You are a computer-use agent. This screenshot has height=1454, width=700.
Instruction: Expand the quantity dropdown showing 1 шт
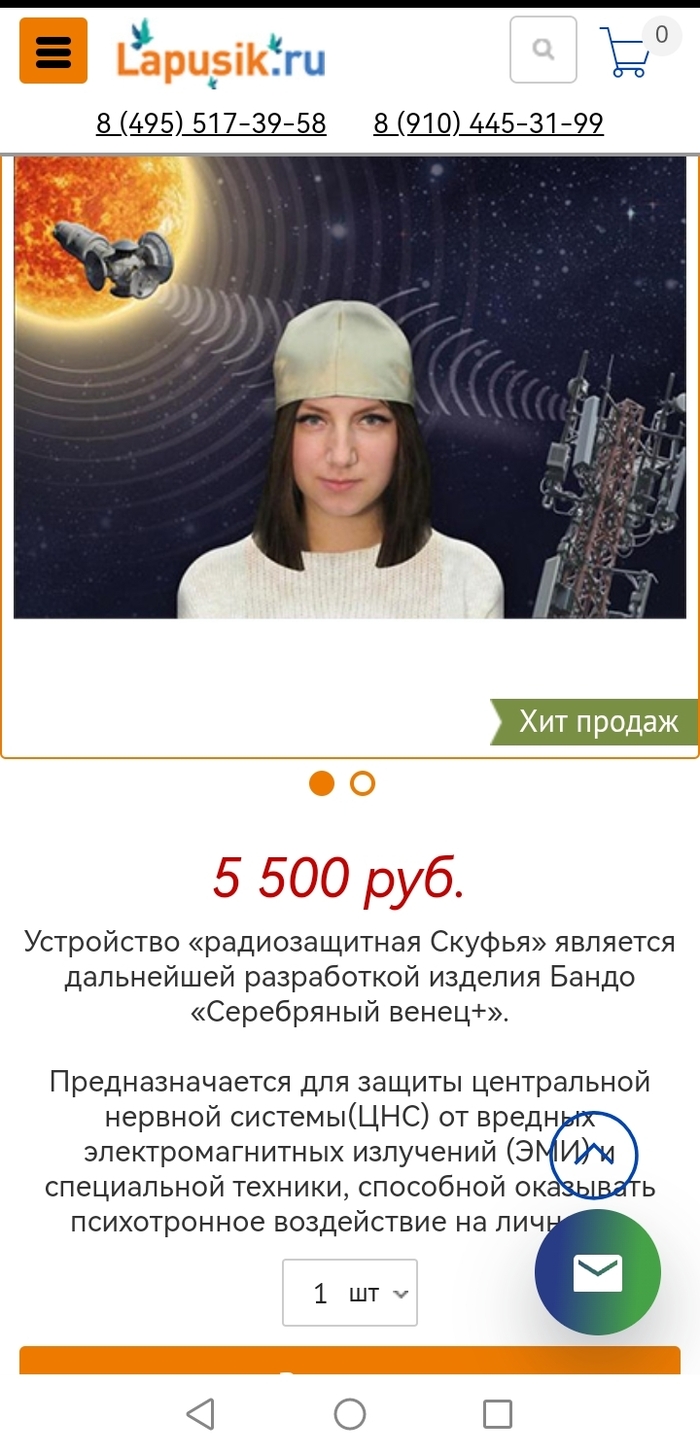point(350,1293)
